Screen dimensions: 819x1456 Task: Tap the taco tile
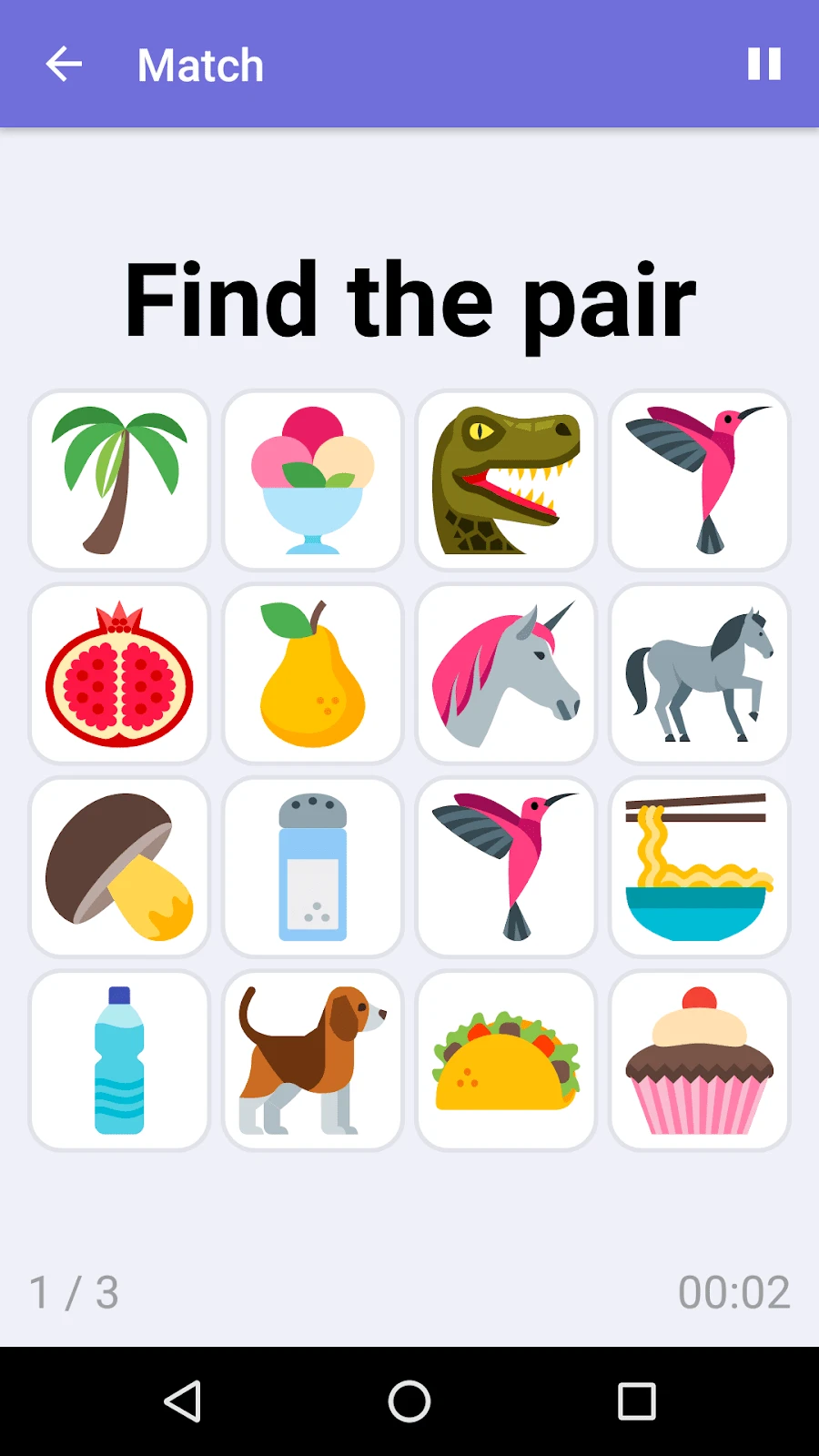tap(506, 1060)
